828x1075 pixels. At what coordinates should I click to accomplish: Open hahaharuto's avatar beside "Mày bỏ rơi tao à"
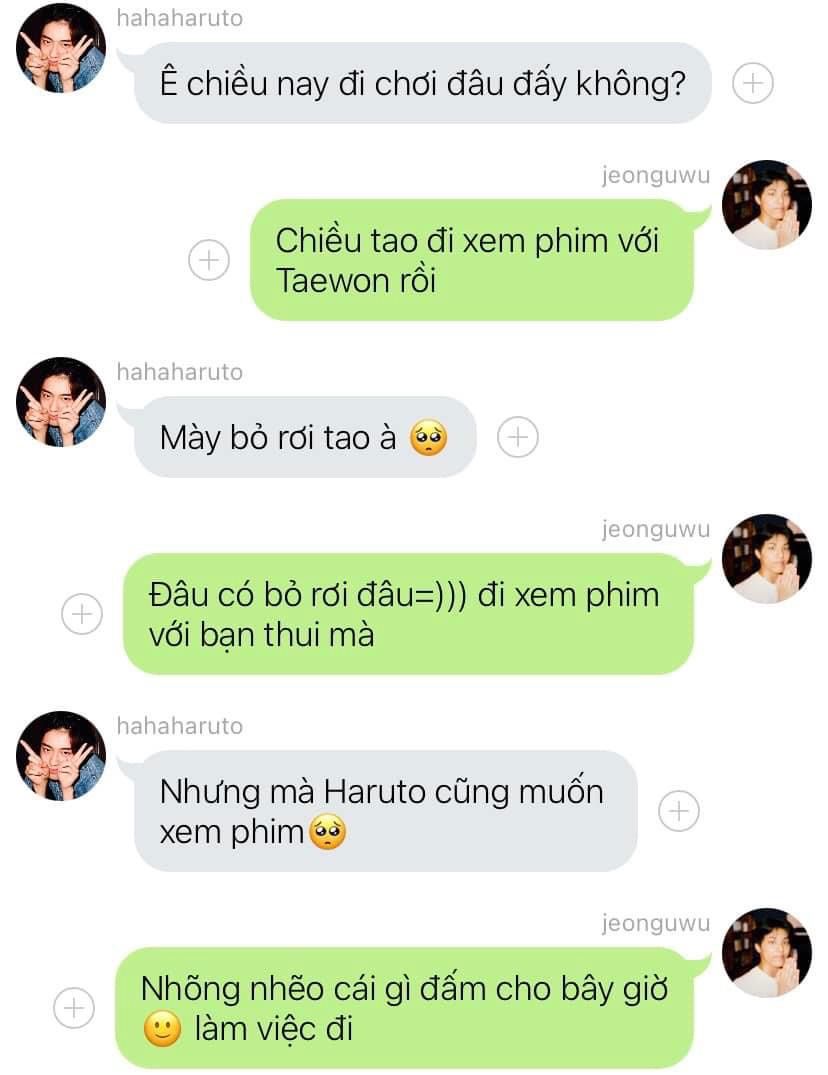[61, 402]
